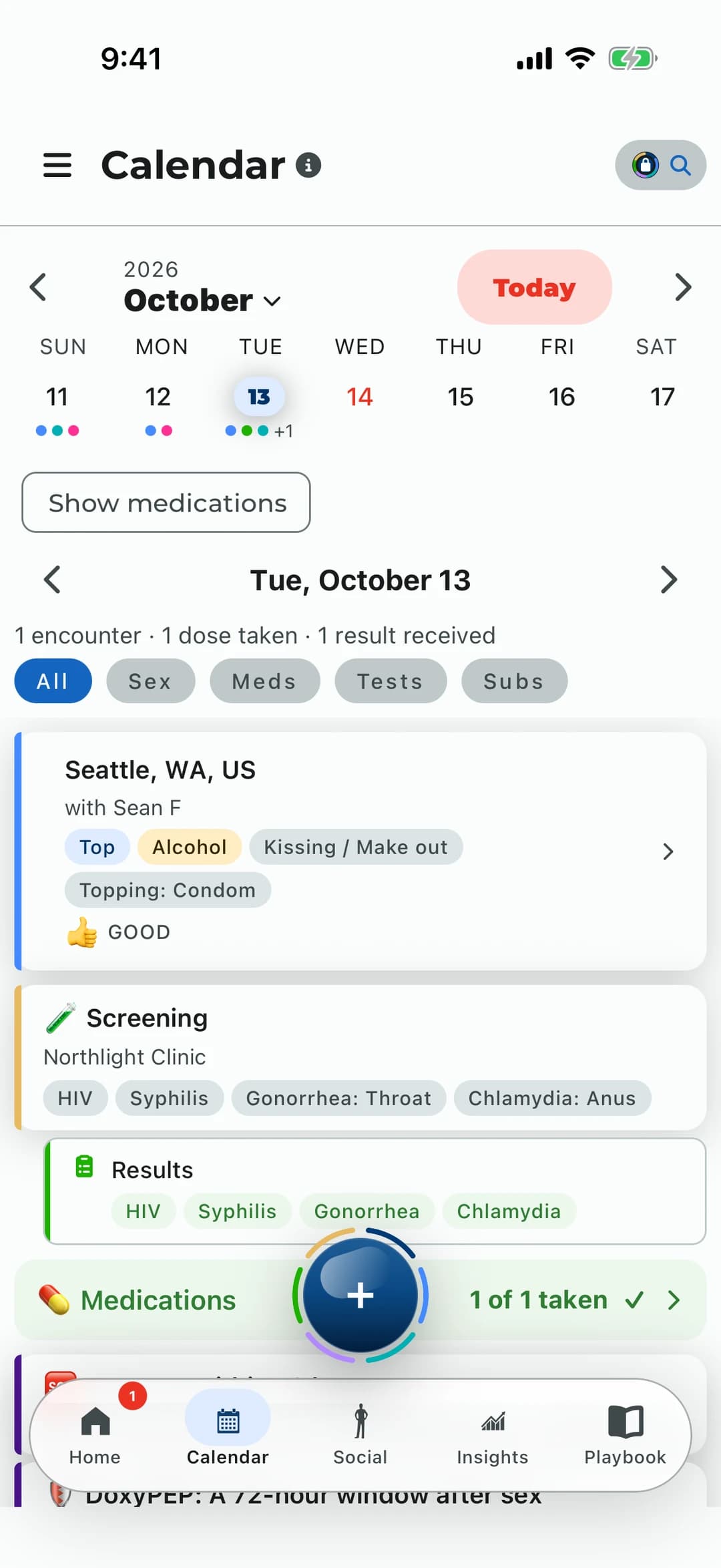721x1568 pixels.
Task: Filter entries by Meds
Action: (x=264, y=681)
